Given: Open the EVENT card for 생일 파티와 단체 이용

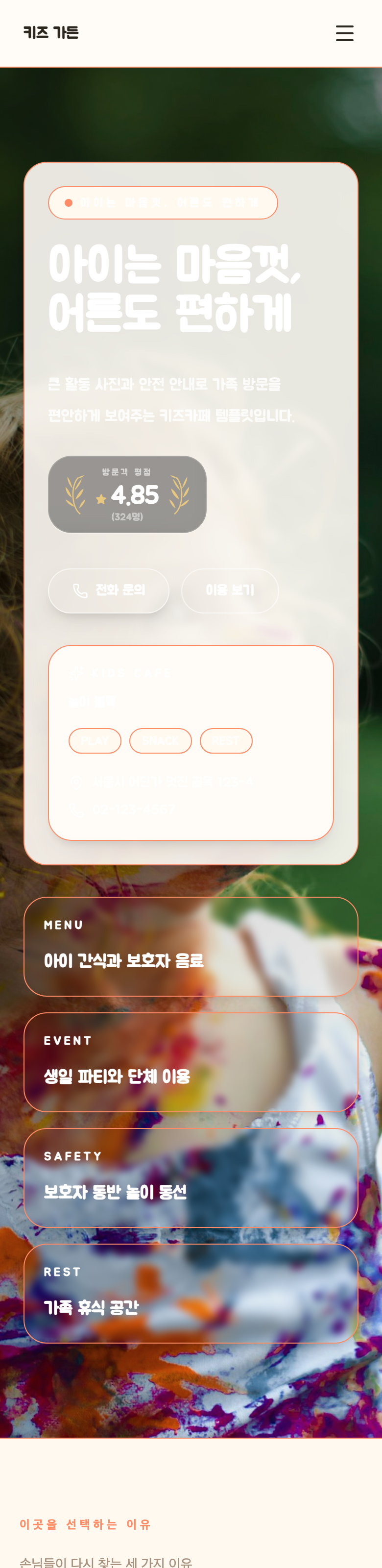Looking at the screenshot, I should tap(191, 1062).
